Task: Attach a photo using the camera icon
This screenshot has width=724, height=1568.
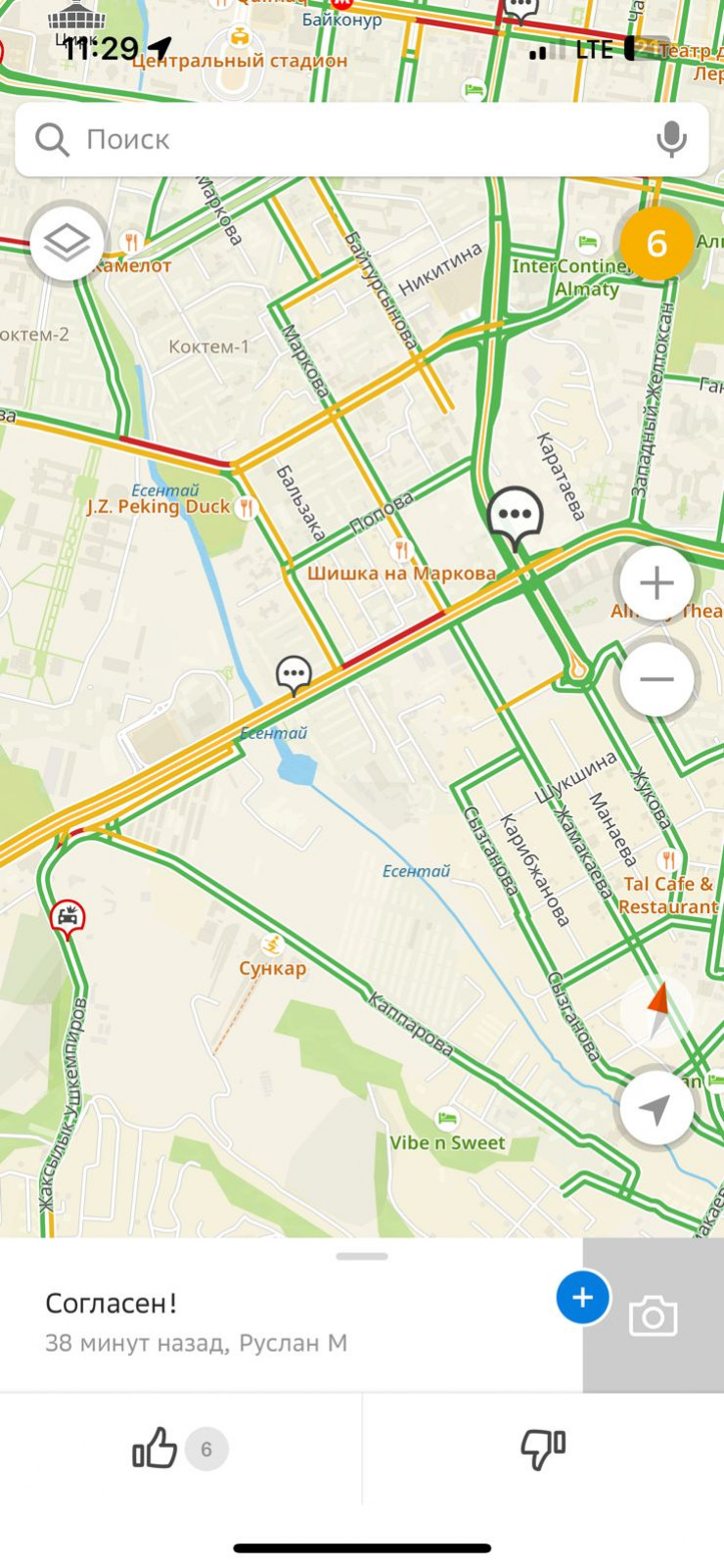Action: pos(653,1316)
